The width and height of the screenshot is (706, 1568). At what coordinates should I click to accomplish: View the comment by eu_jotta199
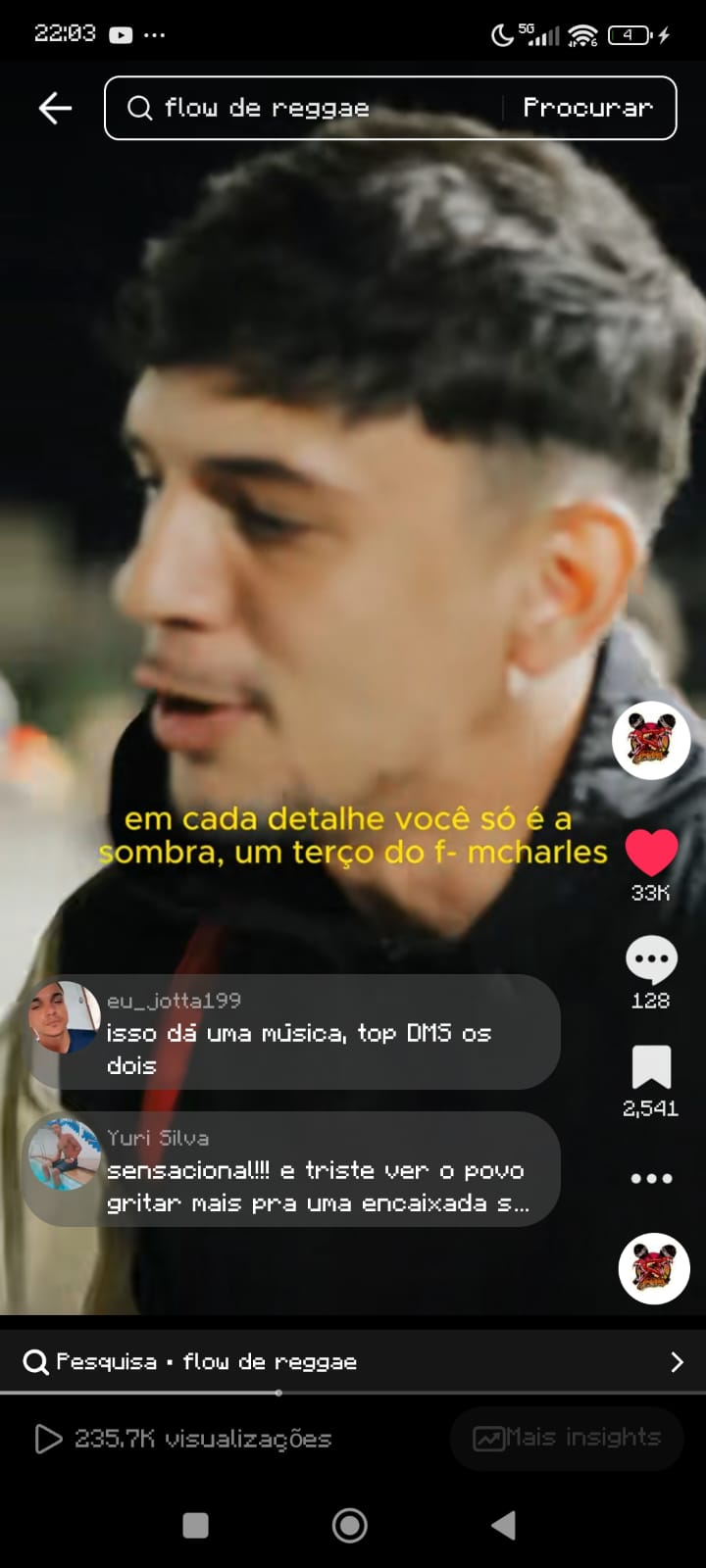point(294,1033)
